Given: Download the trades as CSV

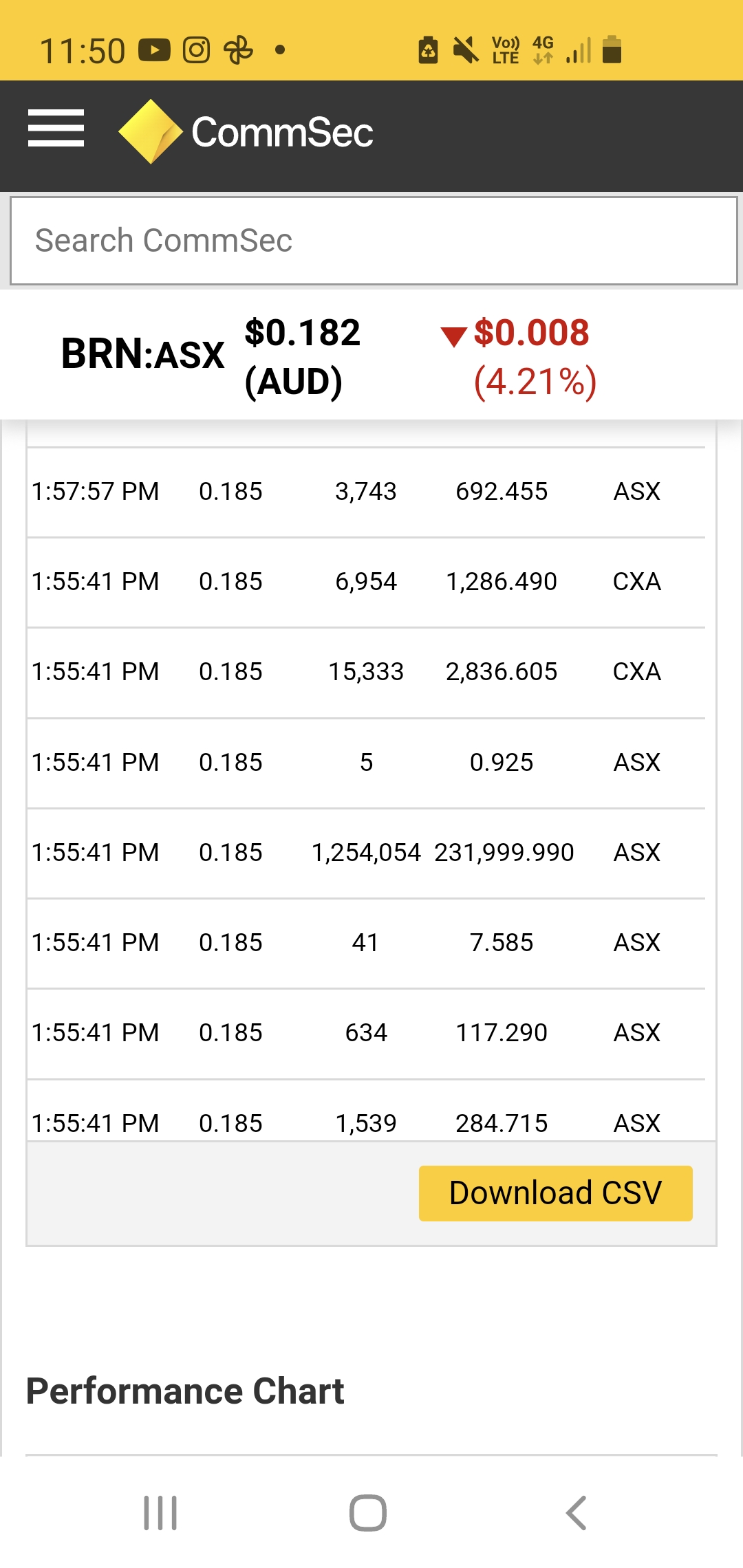Looking at the screenshot, I should [555, 1193].
